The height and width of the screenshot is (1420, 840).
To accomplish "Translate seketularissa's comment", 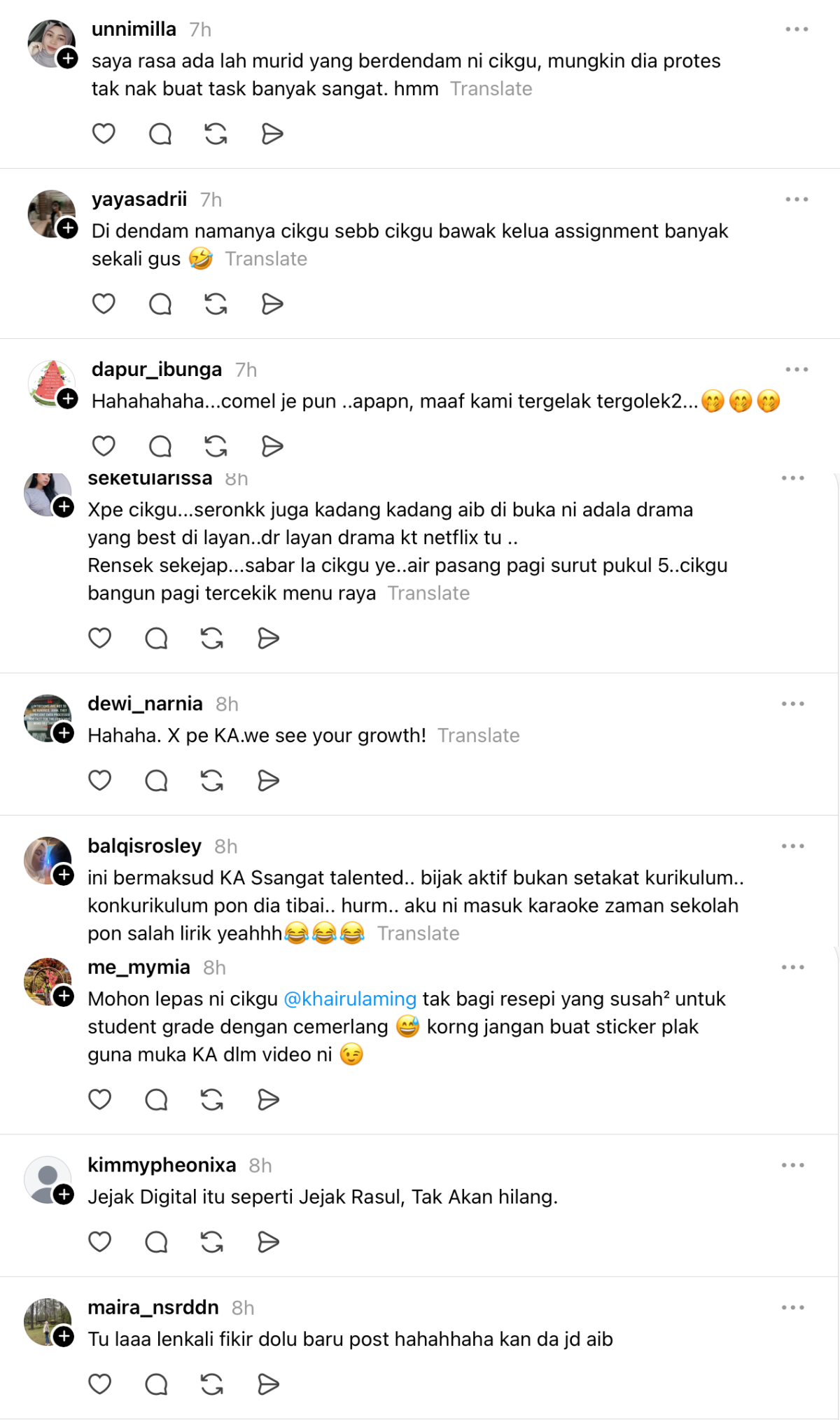I will pos(428,593).
